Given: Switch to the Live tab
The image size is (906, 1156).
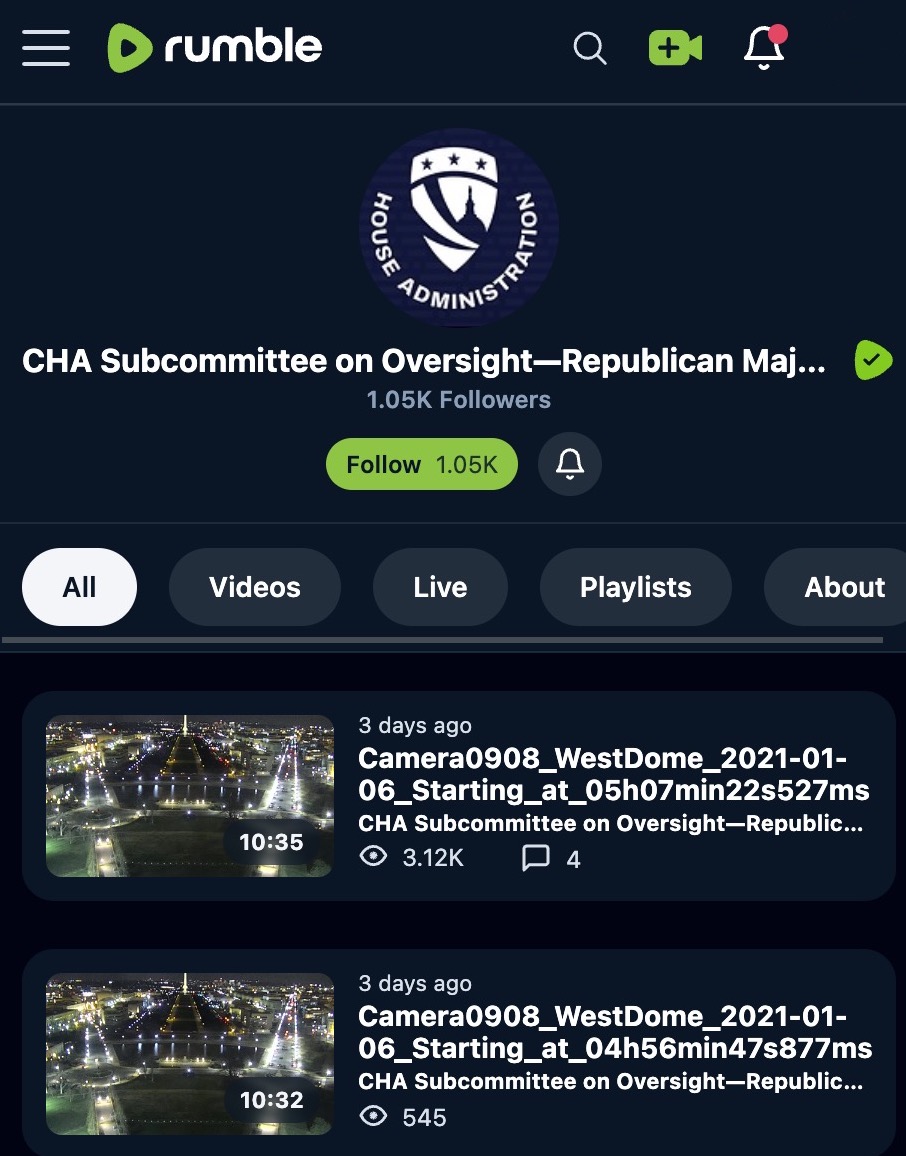Looking at the screenshot, I should (440, 587).
